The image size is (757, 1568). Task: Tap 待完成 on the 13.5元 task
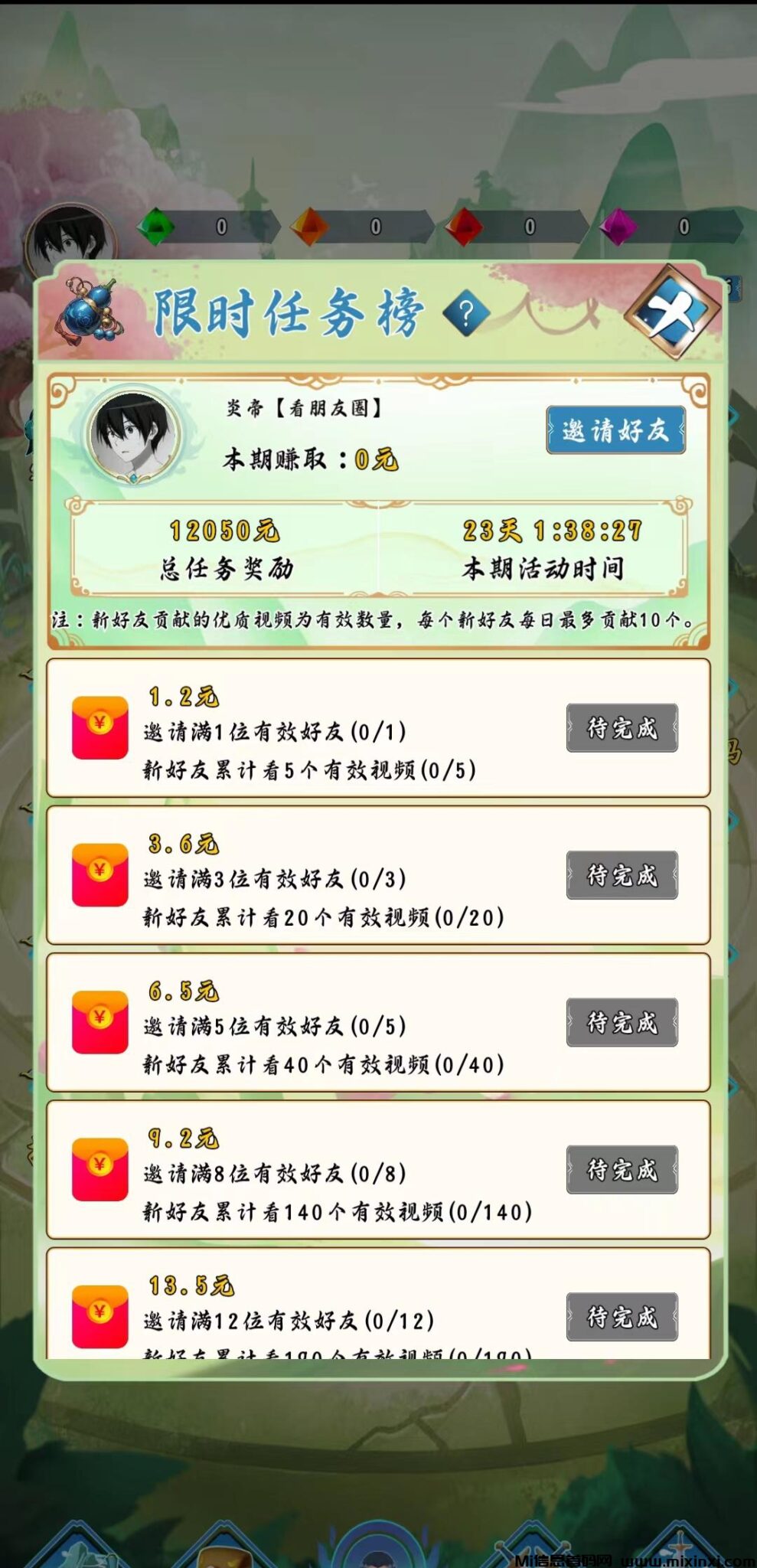pos(622,1316)
